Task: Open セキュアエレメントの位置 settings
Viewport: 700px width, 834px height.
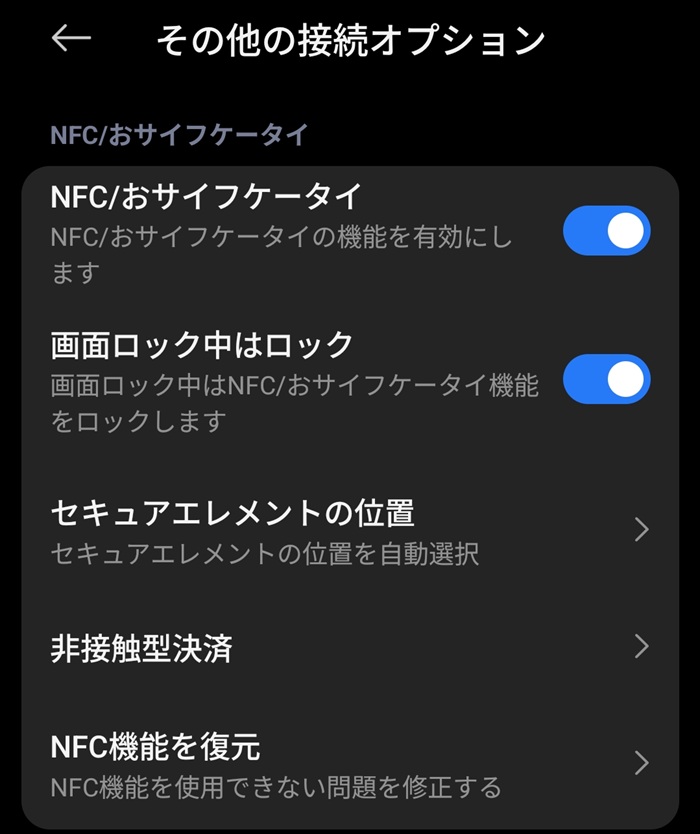Action: point(350,530)
